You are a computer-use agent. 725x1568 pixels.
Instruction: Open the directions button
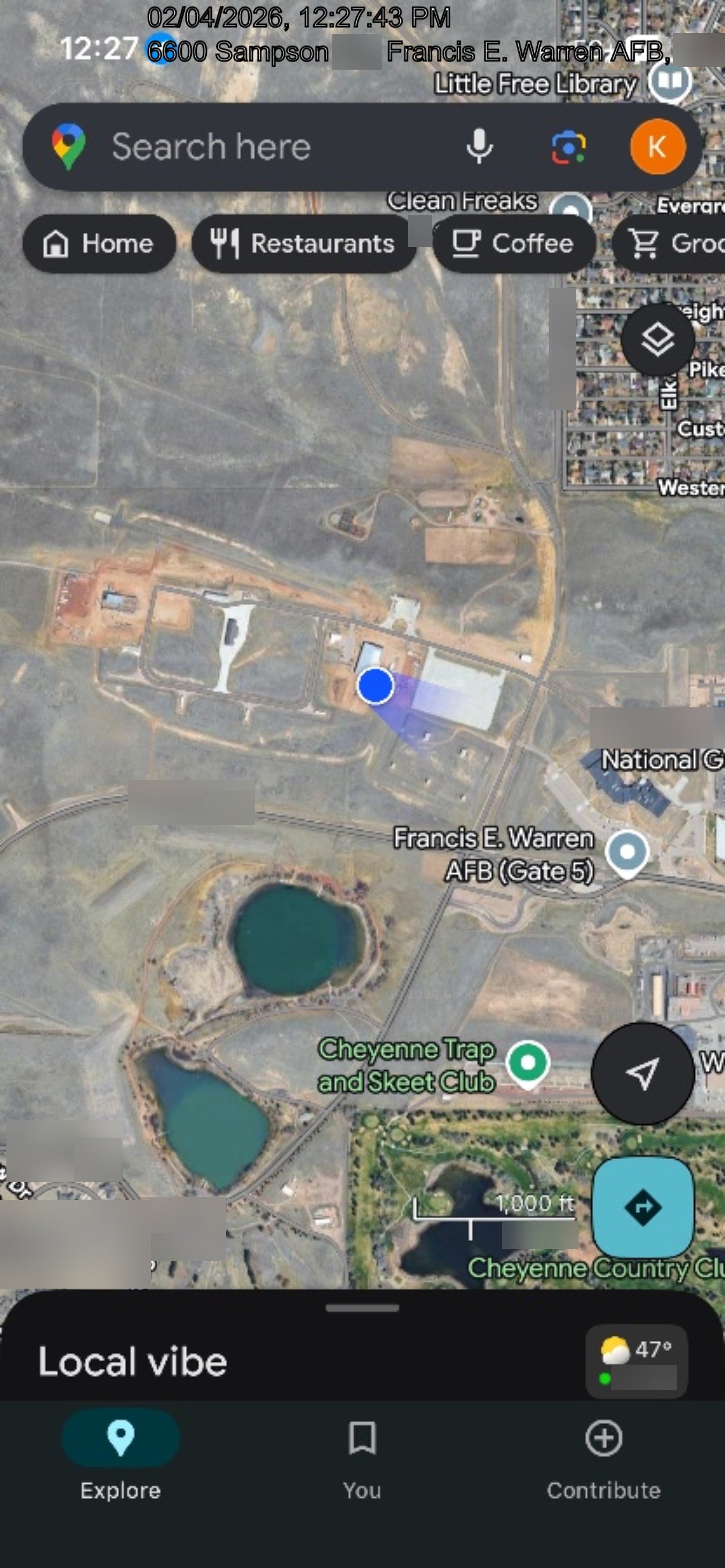coord(643,1207)
